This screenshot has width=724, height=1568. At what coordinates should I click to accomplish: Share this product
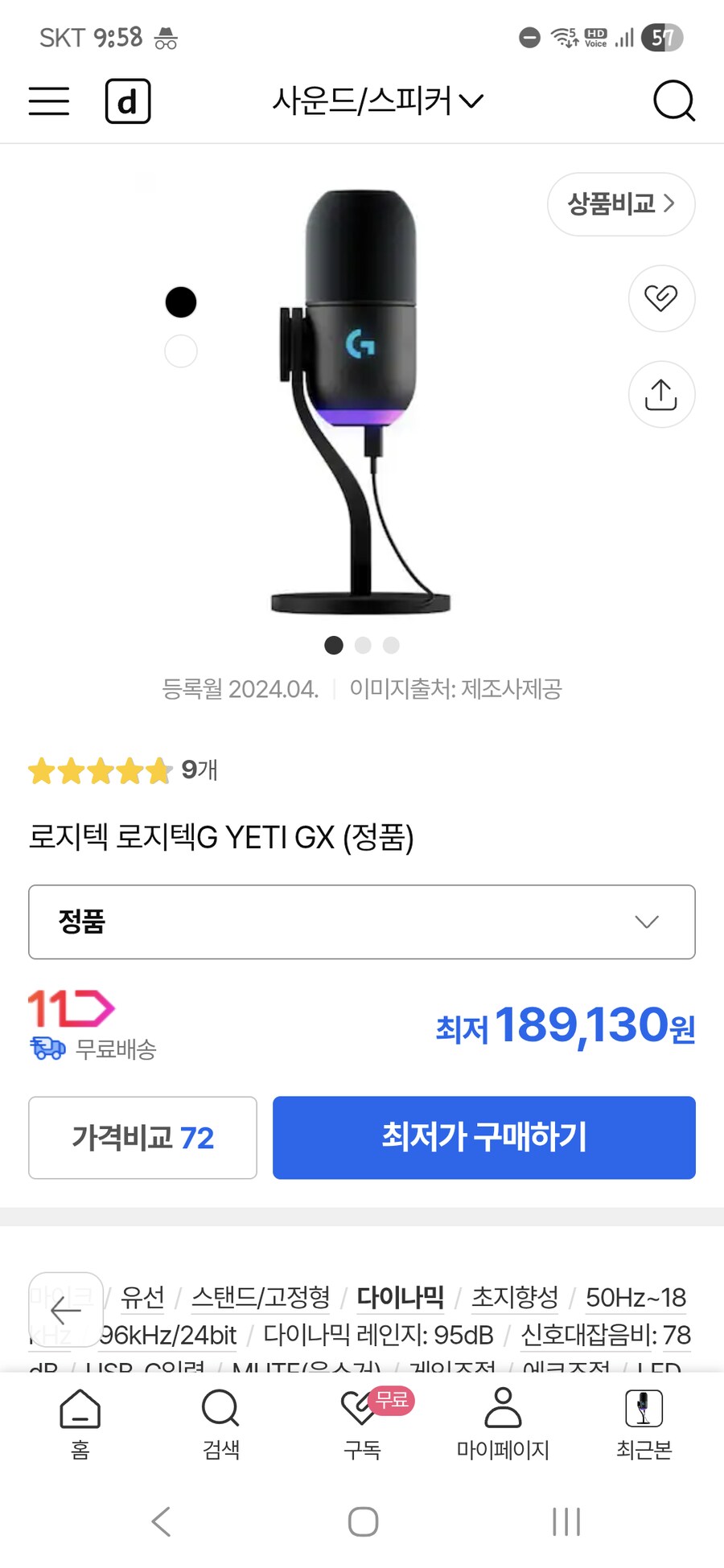coord(660,395)
